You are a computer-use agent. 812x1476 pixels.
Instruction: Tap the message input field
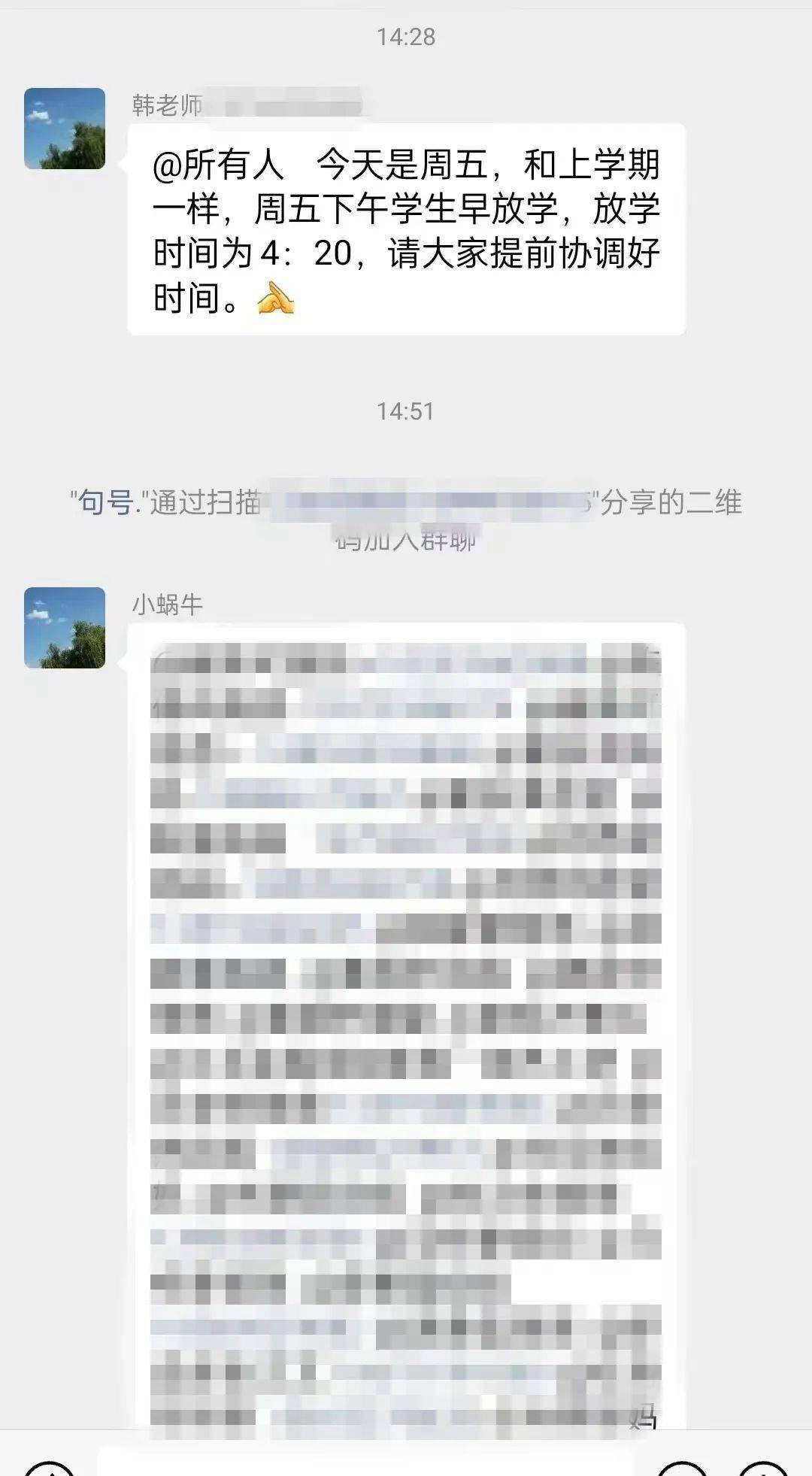pos(365,1465)
